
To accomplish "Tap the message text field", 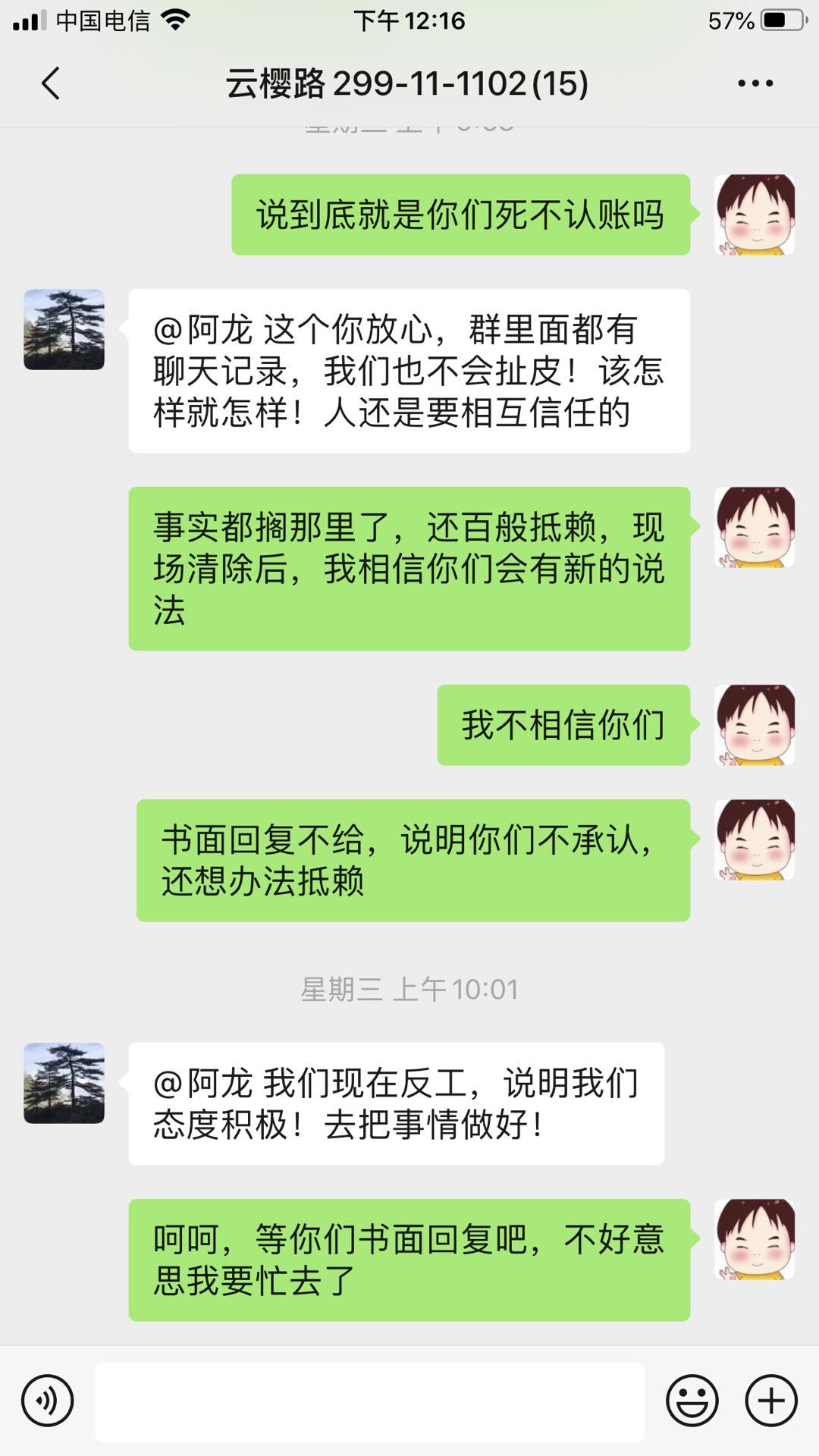I will [x=369, y=1401].
